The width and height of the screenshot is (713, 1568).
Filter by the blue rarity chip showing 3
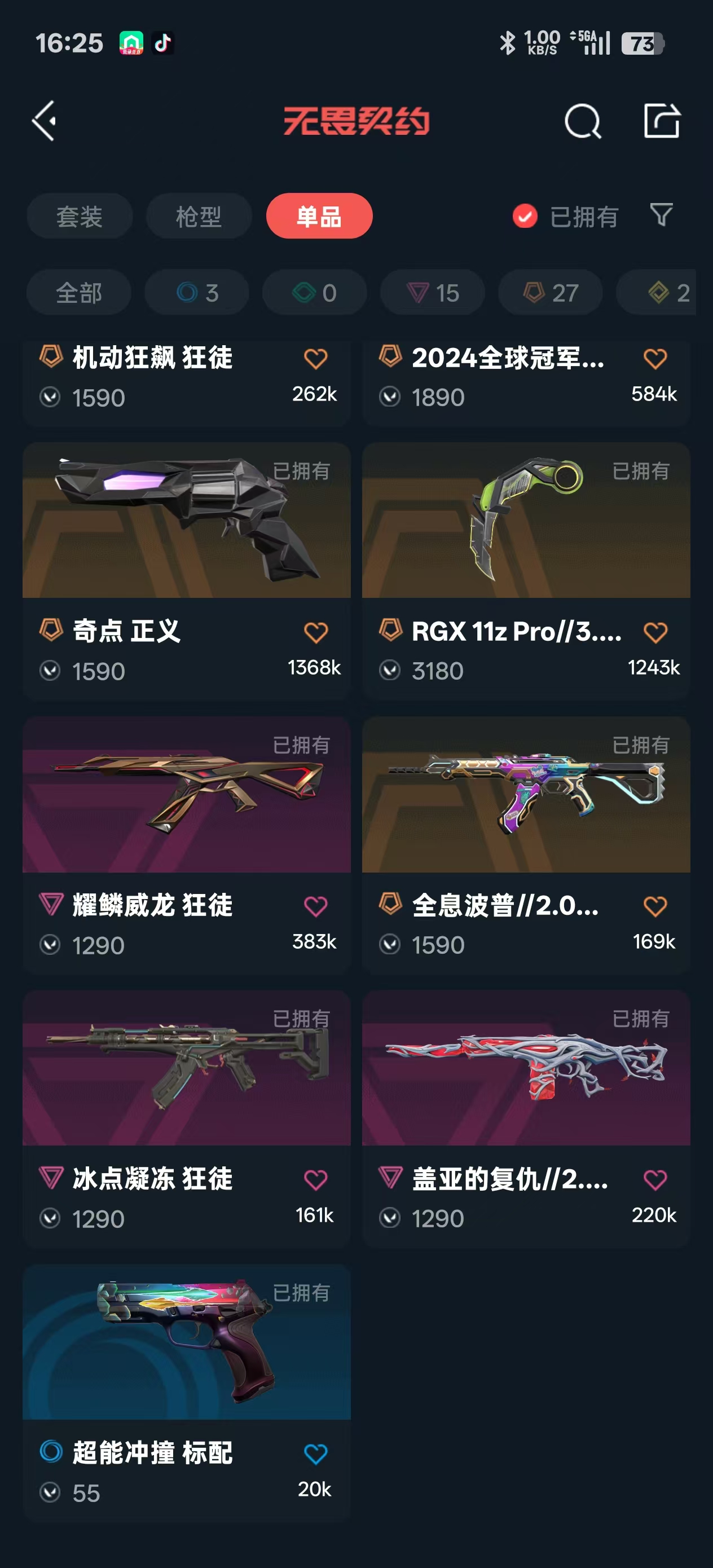197,293
